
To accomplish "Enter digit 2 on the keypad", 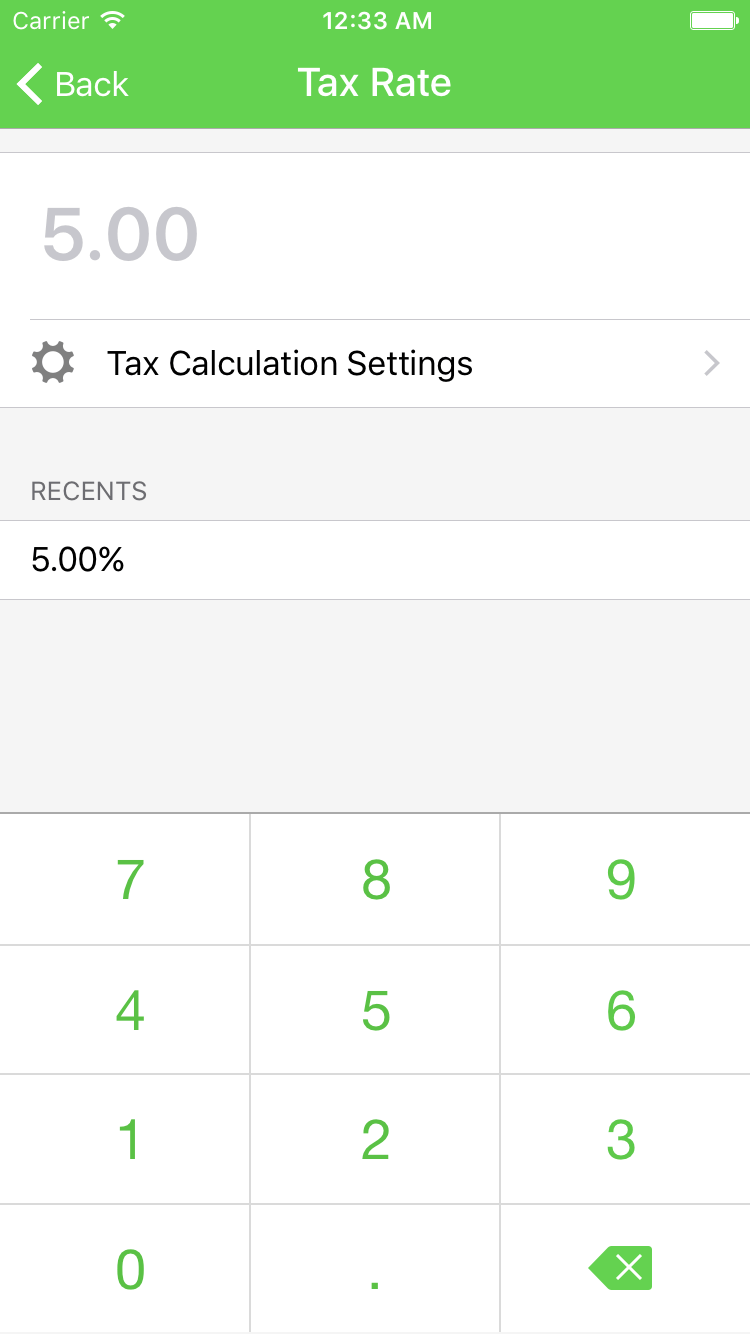I will pyautogui.click(x=375, y=1140).
